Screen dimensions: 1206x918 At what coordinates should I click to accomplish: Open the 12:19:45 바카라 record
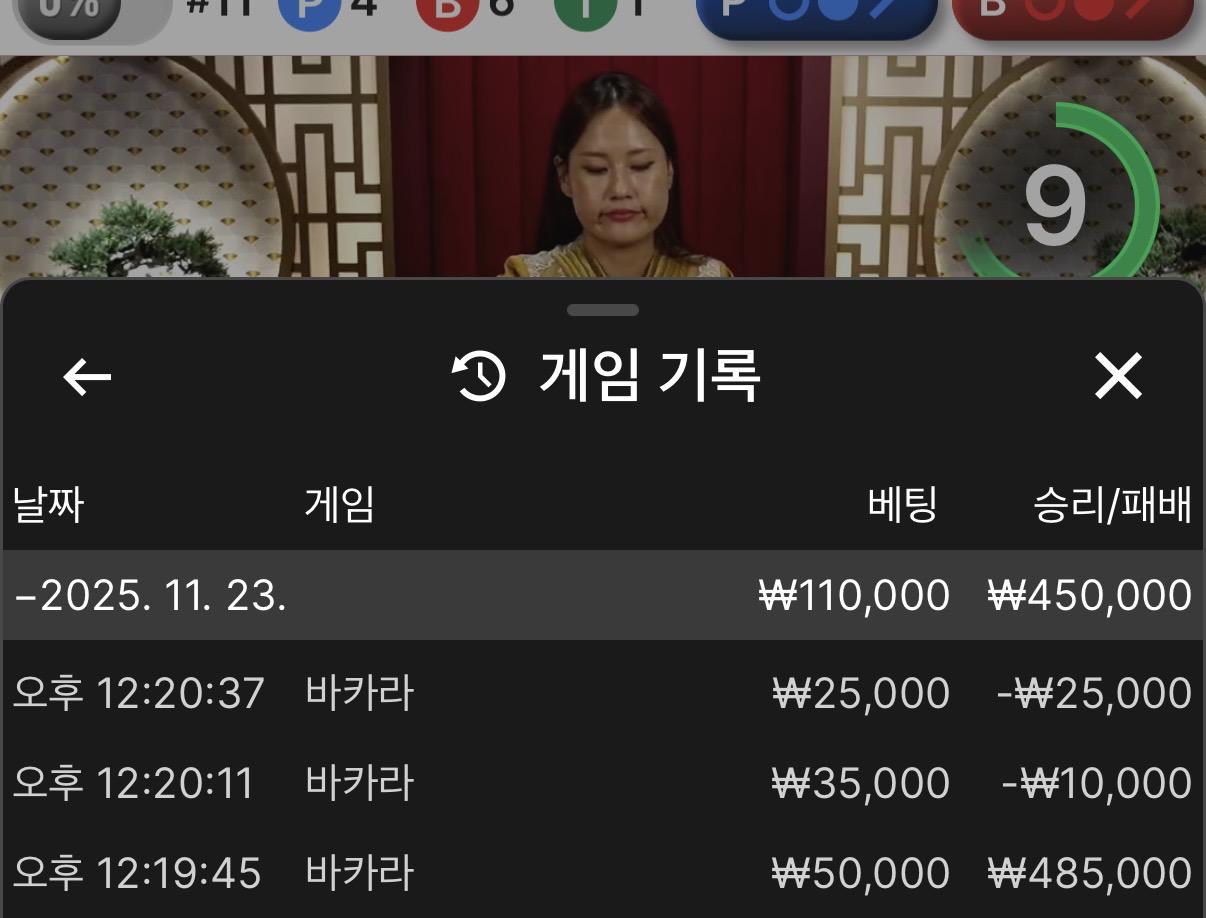click(x=602, y=873)
